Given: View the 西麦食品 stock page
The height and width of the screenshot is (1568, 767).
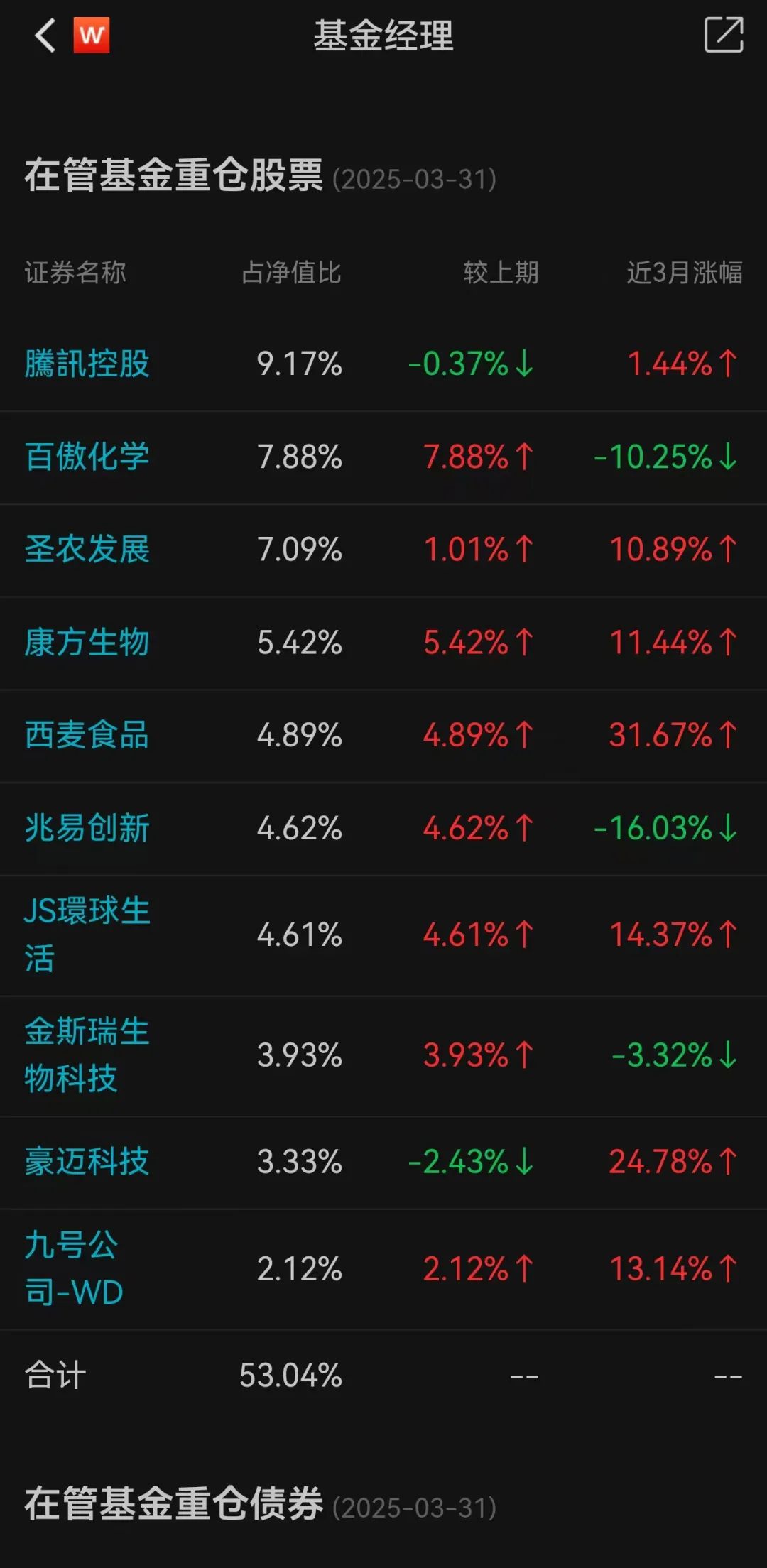Looking at the screenshot, I should tap(87, 735).
